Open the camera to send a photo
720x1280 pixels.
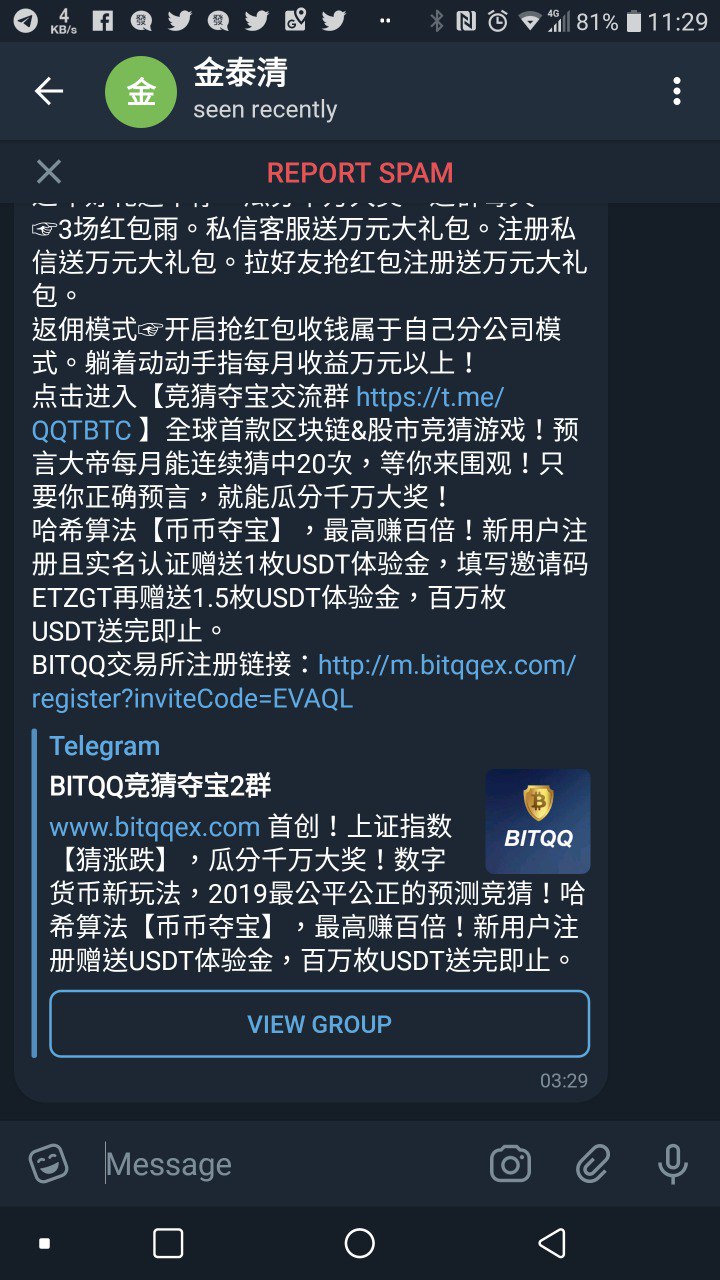pos(510,1163)
